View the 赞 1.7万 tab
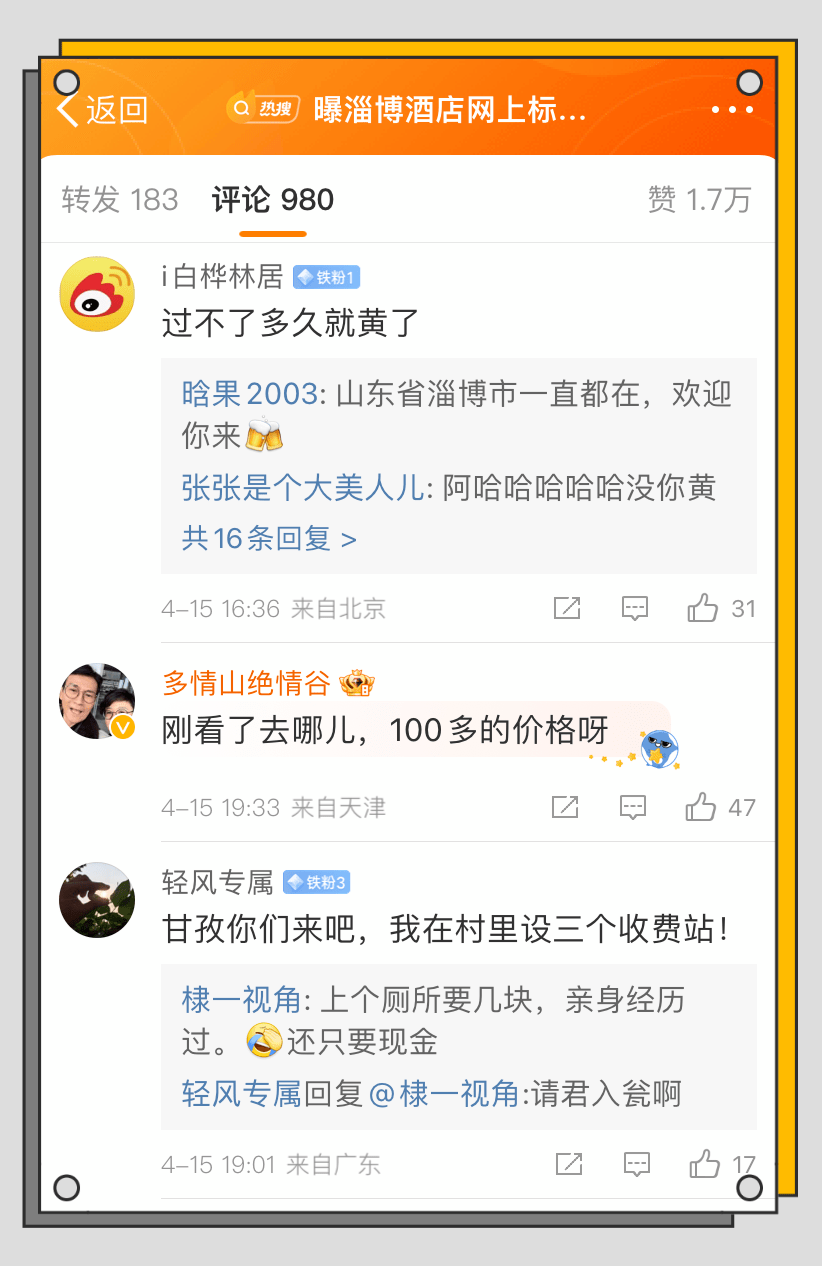 [699, 200]
